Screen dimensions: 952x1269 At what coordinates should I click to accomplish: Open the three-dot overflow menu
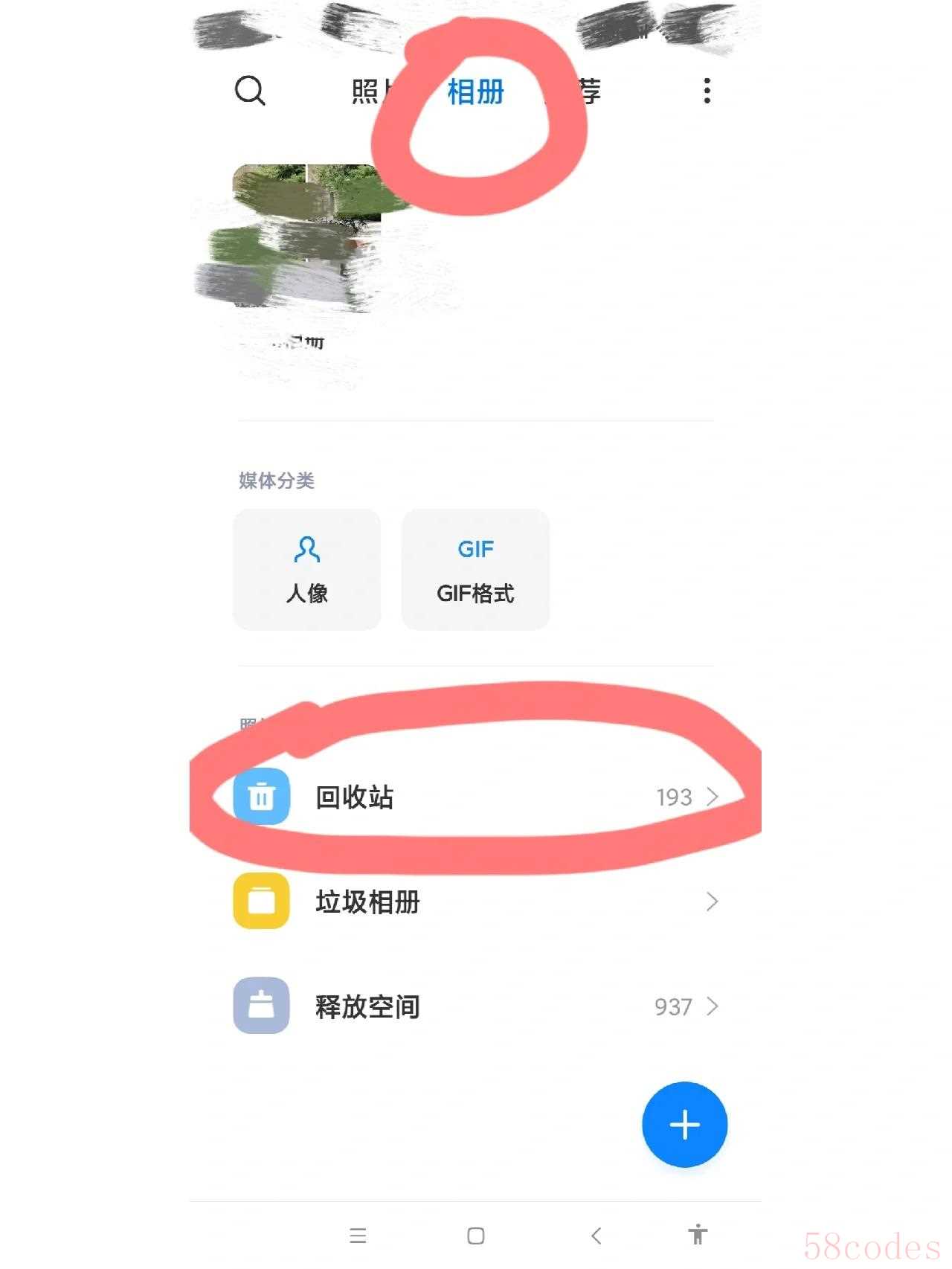707,91
